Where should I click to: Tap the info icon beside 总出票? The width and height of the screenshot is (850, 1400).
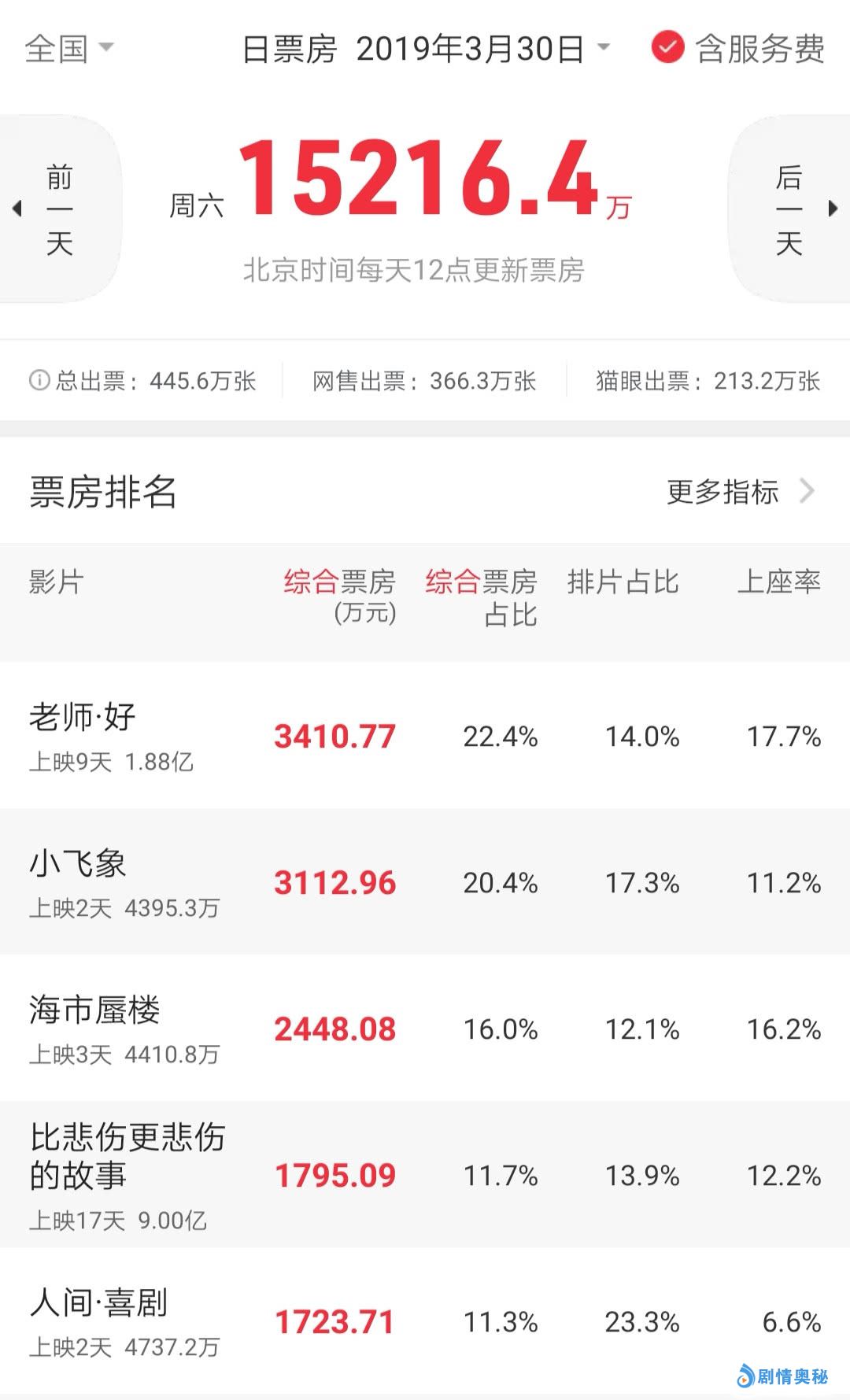click(x=39, y=381)
